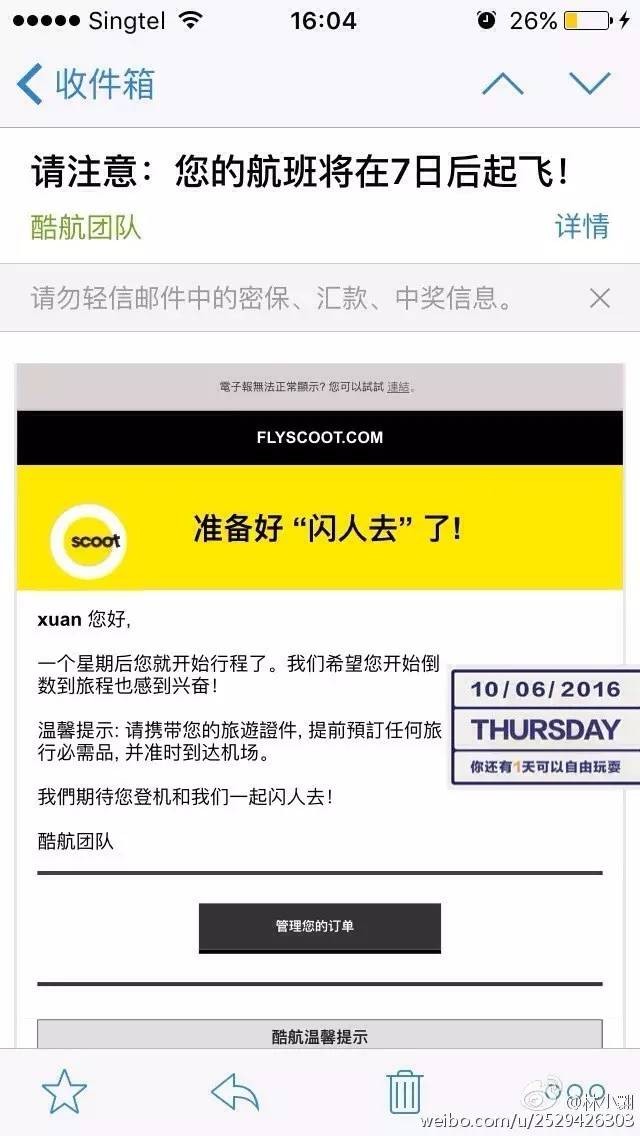Go back to the 收件箱 inbox
Viewport: 640px width, 1136px height.
[87, 84]
